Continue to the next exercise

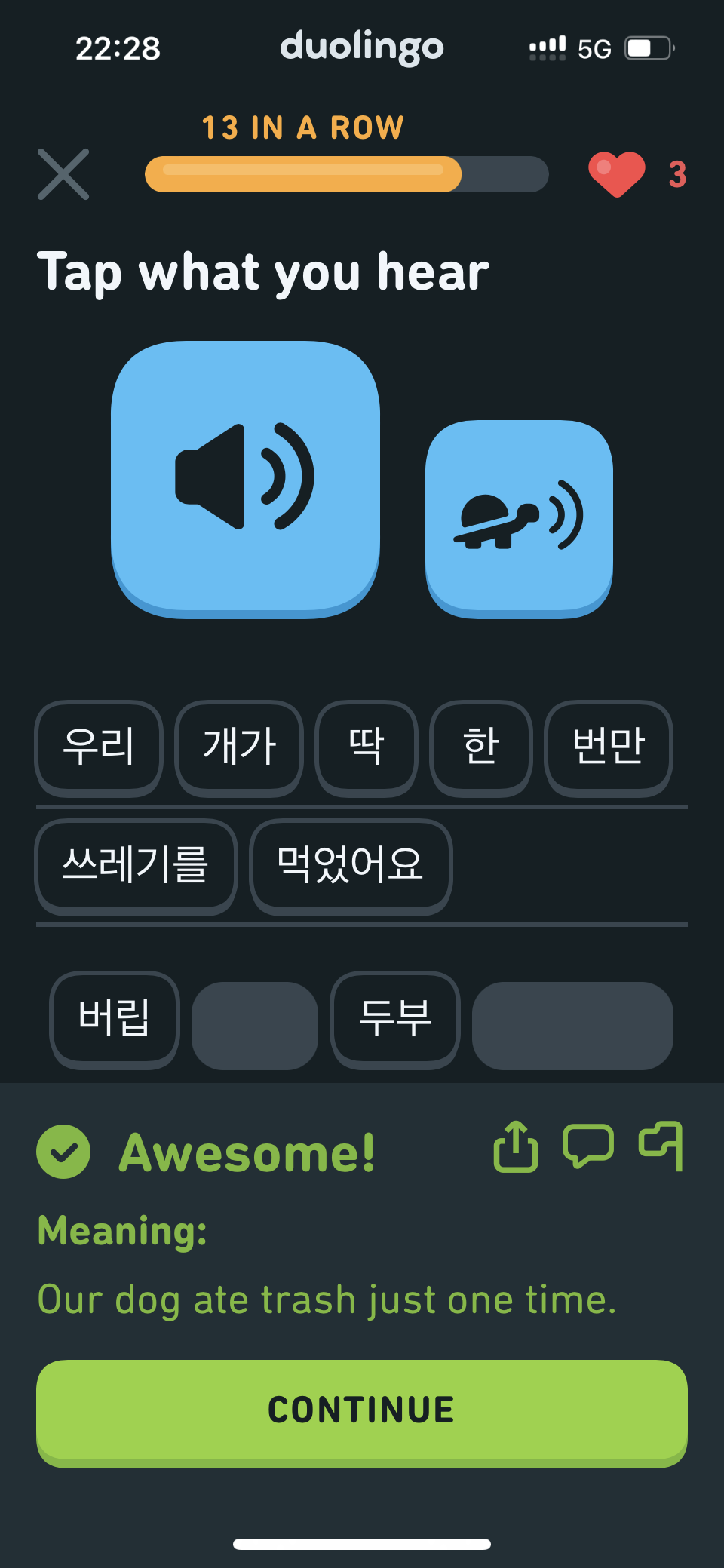(x=362, y=1410)
